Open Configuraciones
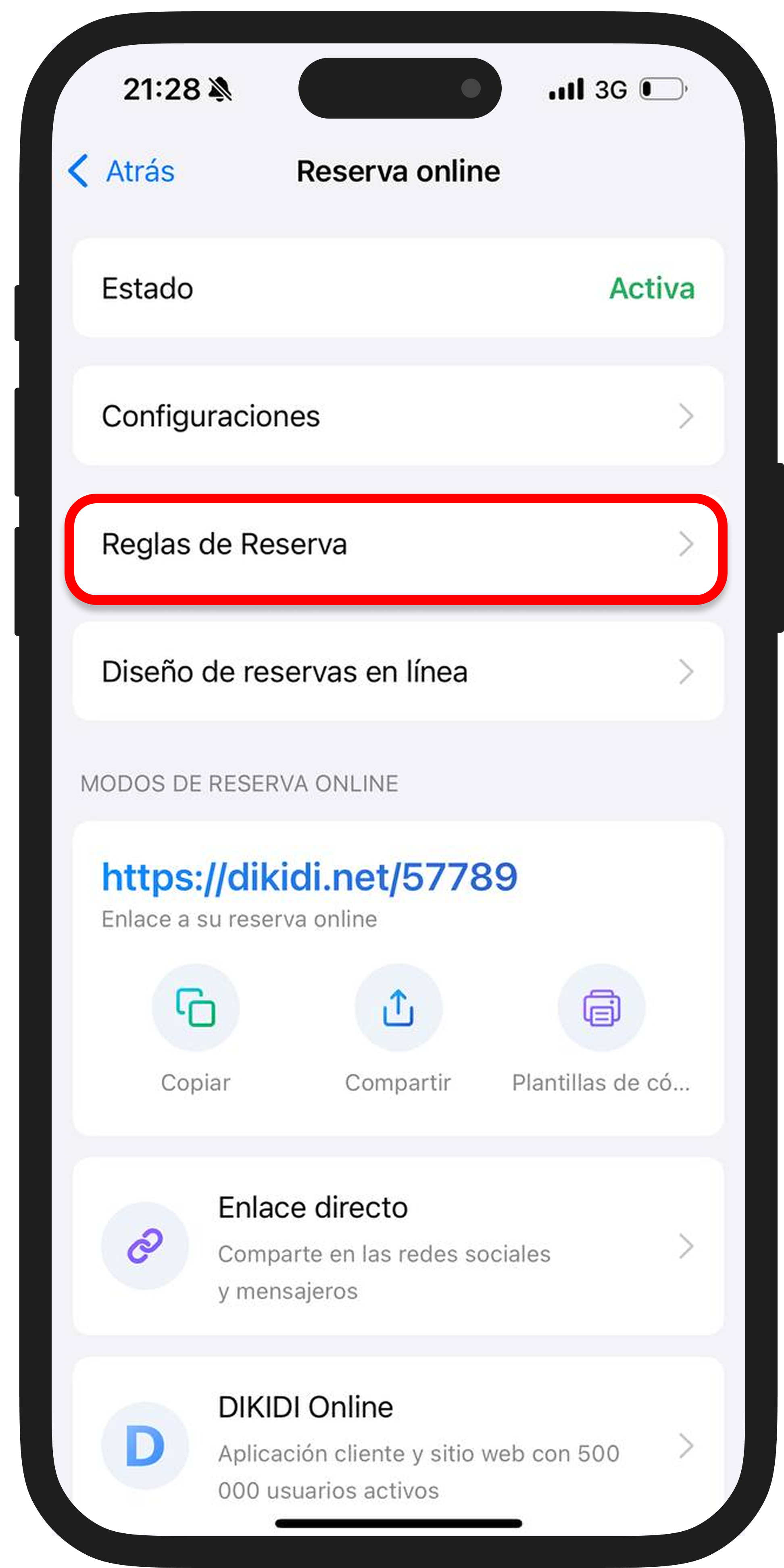784x1568 pixels. [398, 416]
